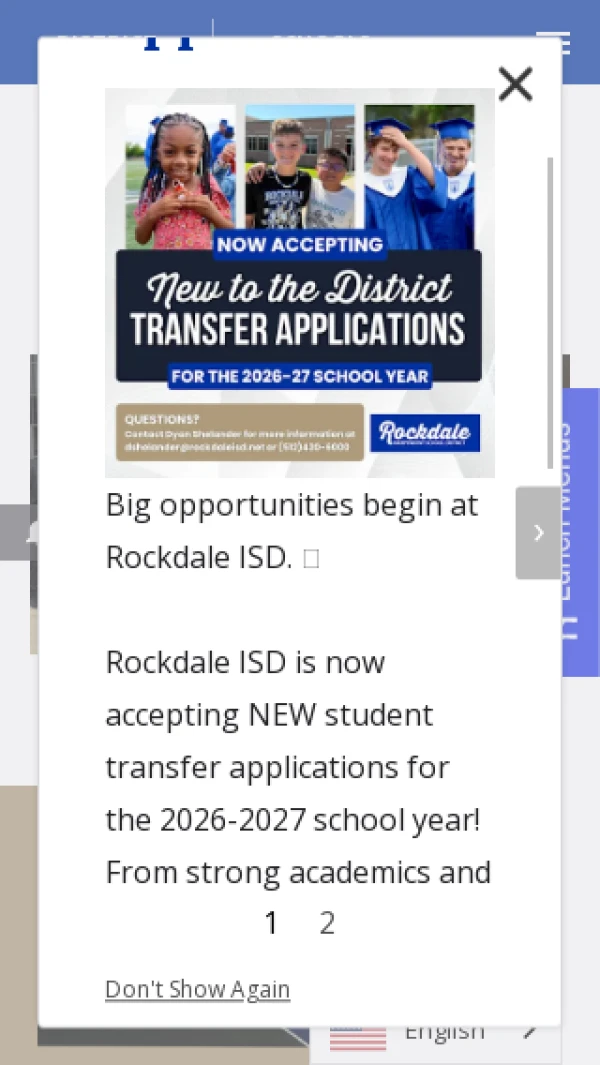Close the transfer applications popup
This screenshot has width=600, height=1065.
515,84
